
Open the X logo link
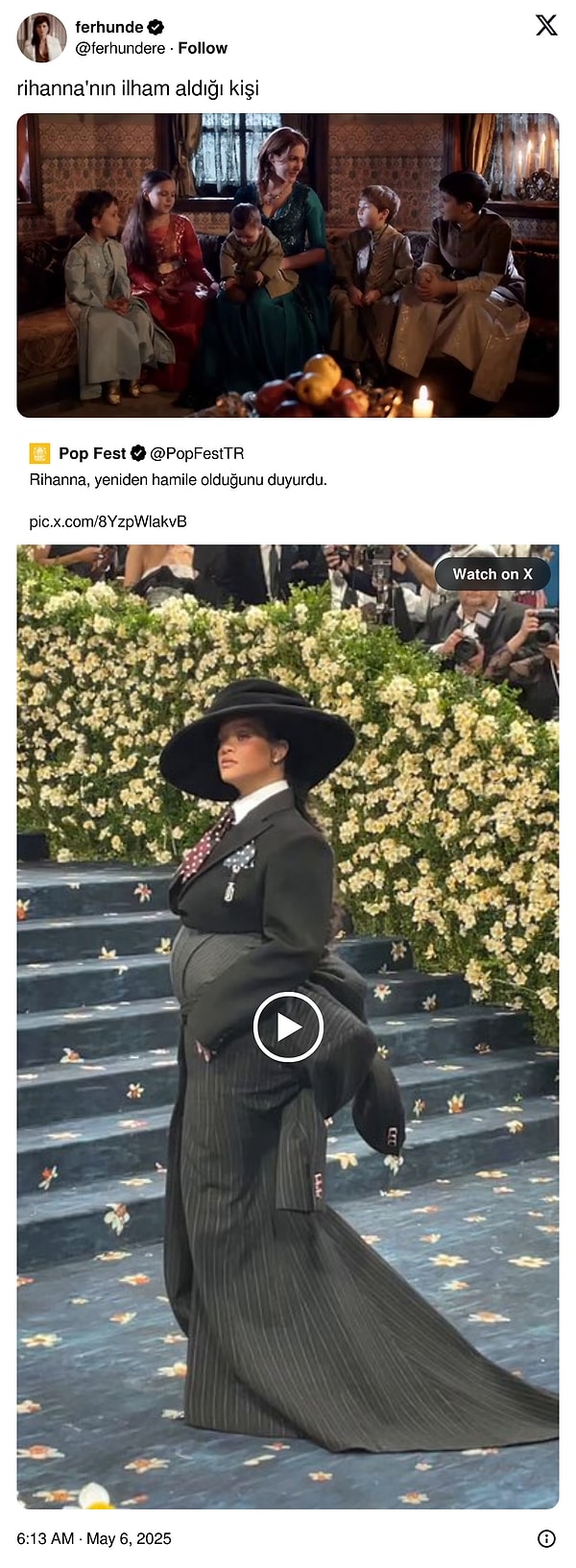tap(546, 26)
